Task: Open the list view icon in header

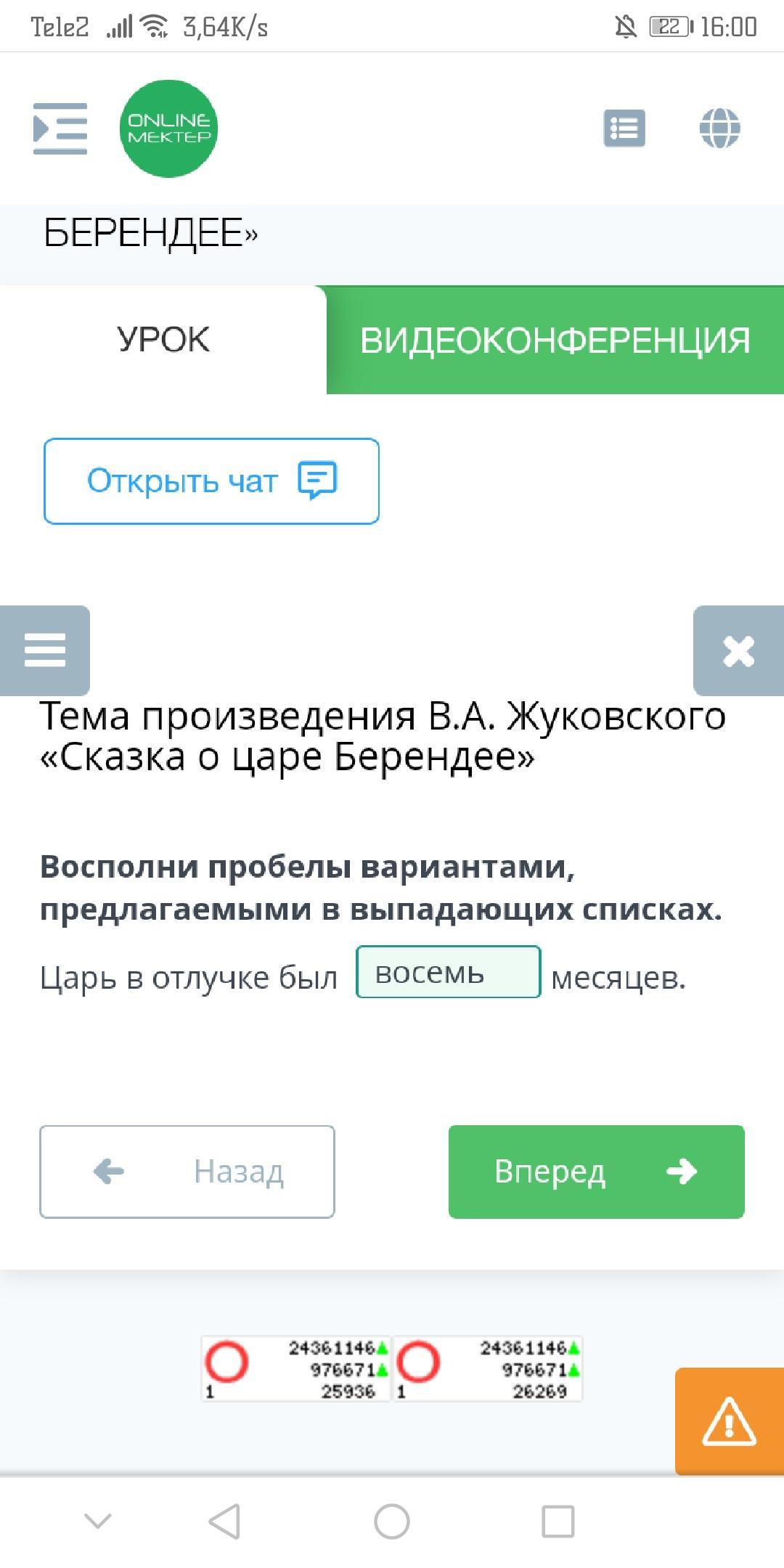Action: click(x=624, y=128)
